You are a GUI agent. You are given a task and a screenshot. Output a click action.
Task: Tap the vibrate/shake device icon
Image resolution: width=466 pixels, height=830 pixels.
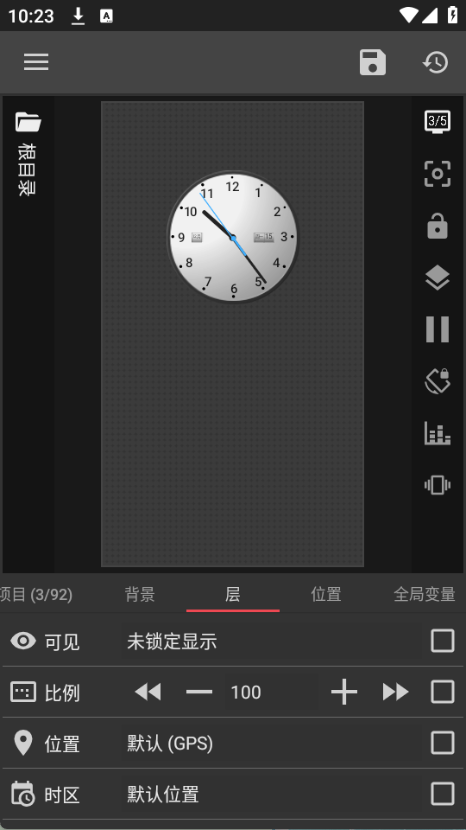click(437, 484)
